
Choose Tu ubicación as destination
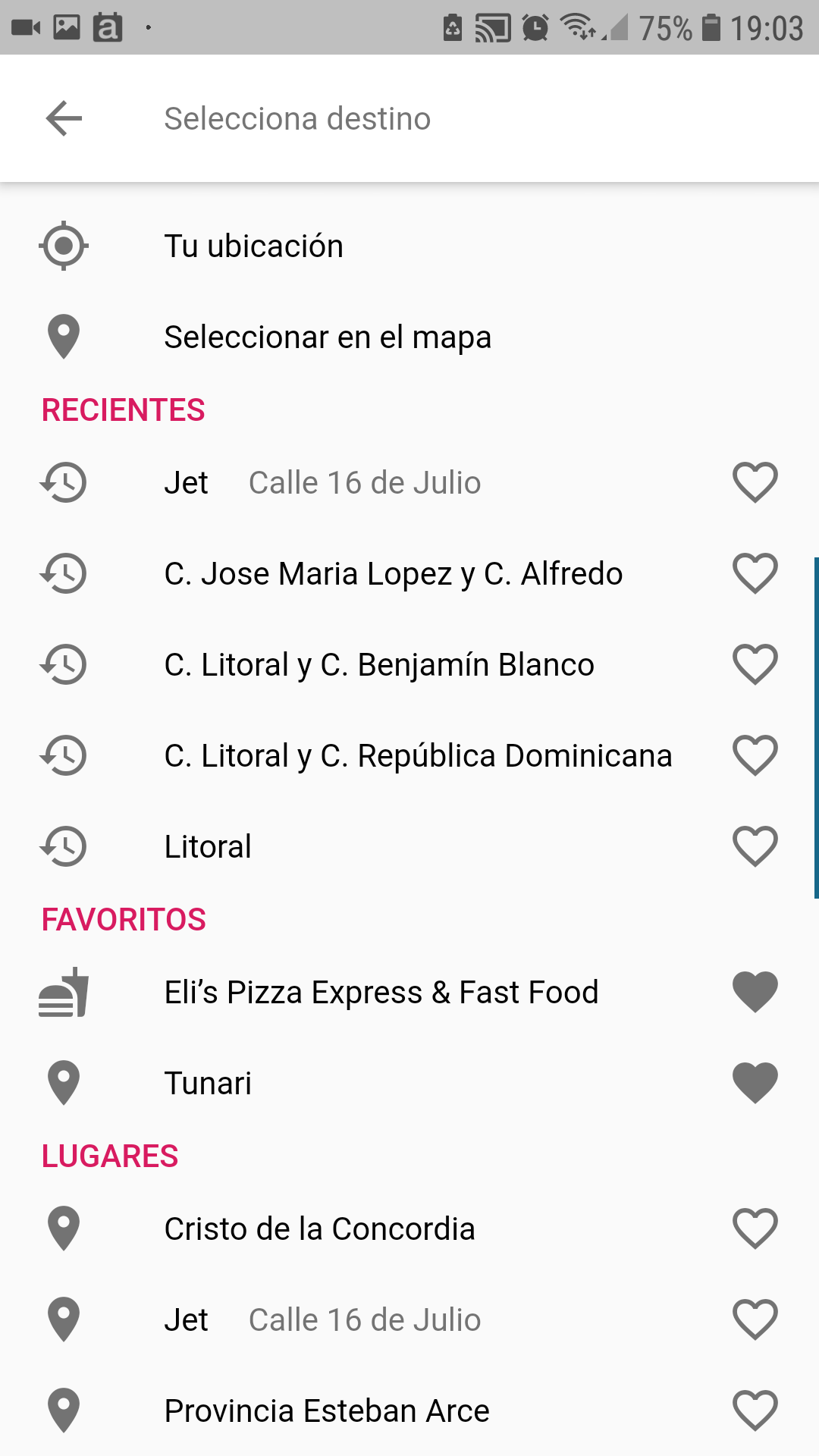pyautogui.click(x=409, y=246)
